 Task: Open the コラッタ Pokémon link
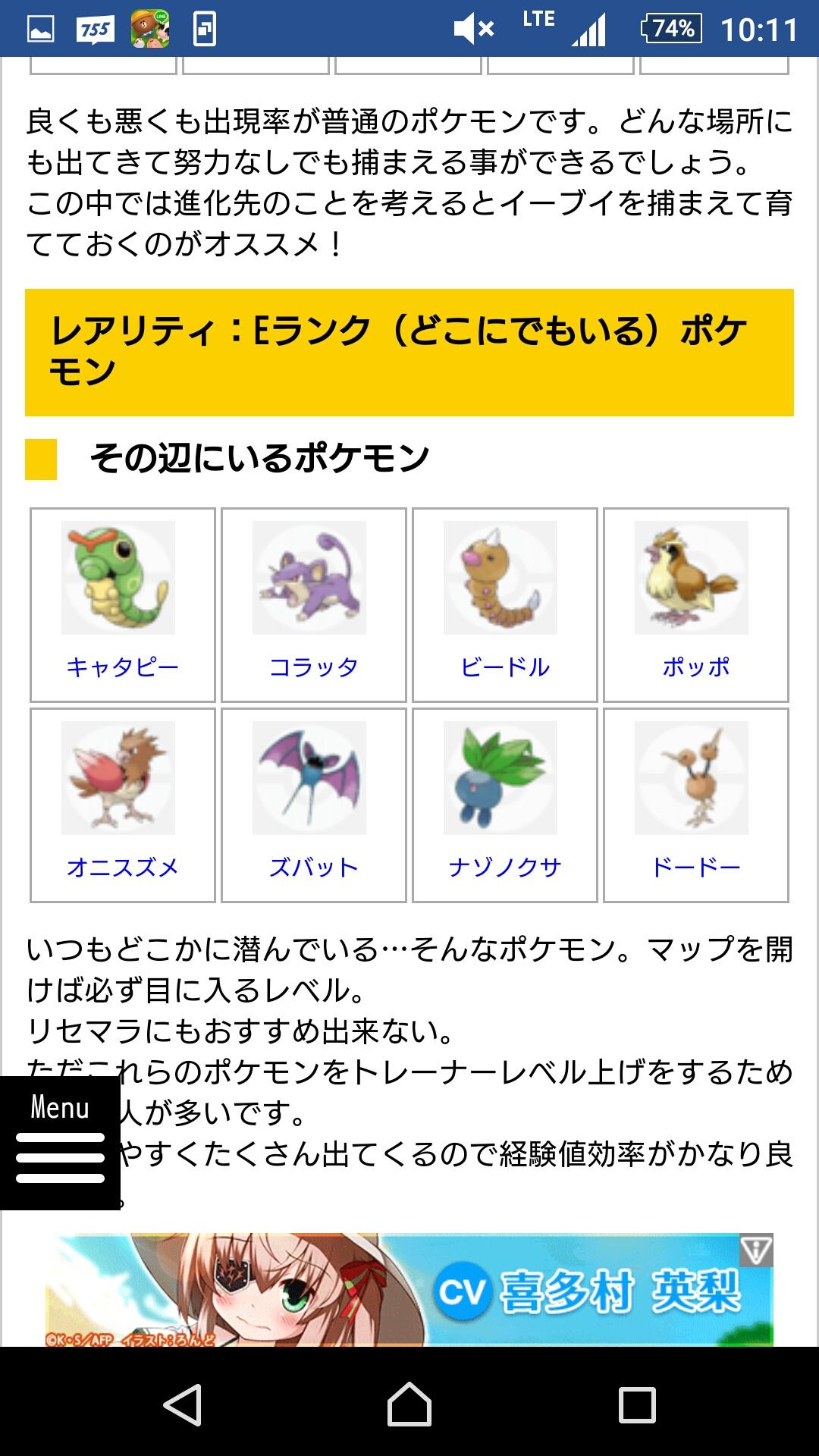[313, 667]
